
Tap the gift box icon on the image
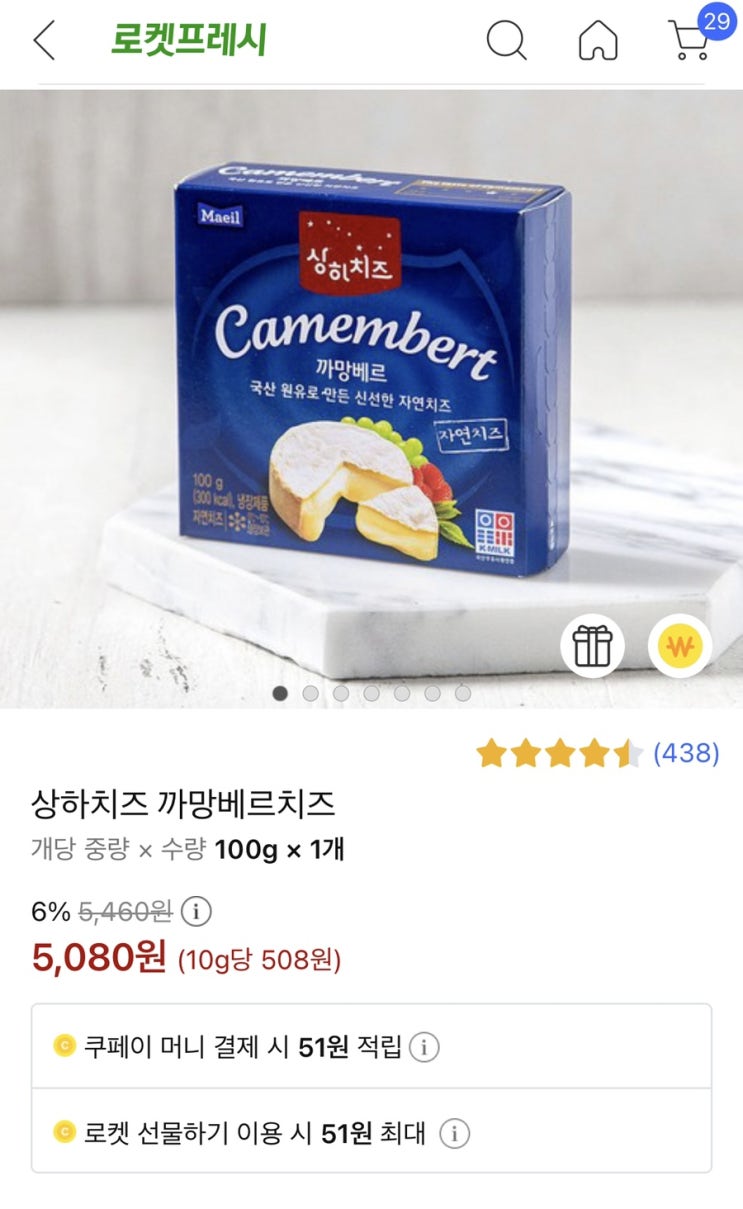pyautogui.click(x=592, y=647)
